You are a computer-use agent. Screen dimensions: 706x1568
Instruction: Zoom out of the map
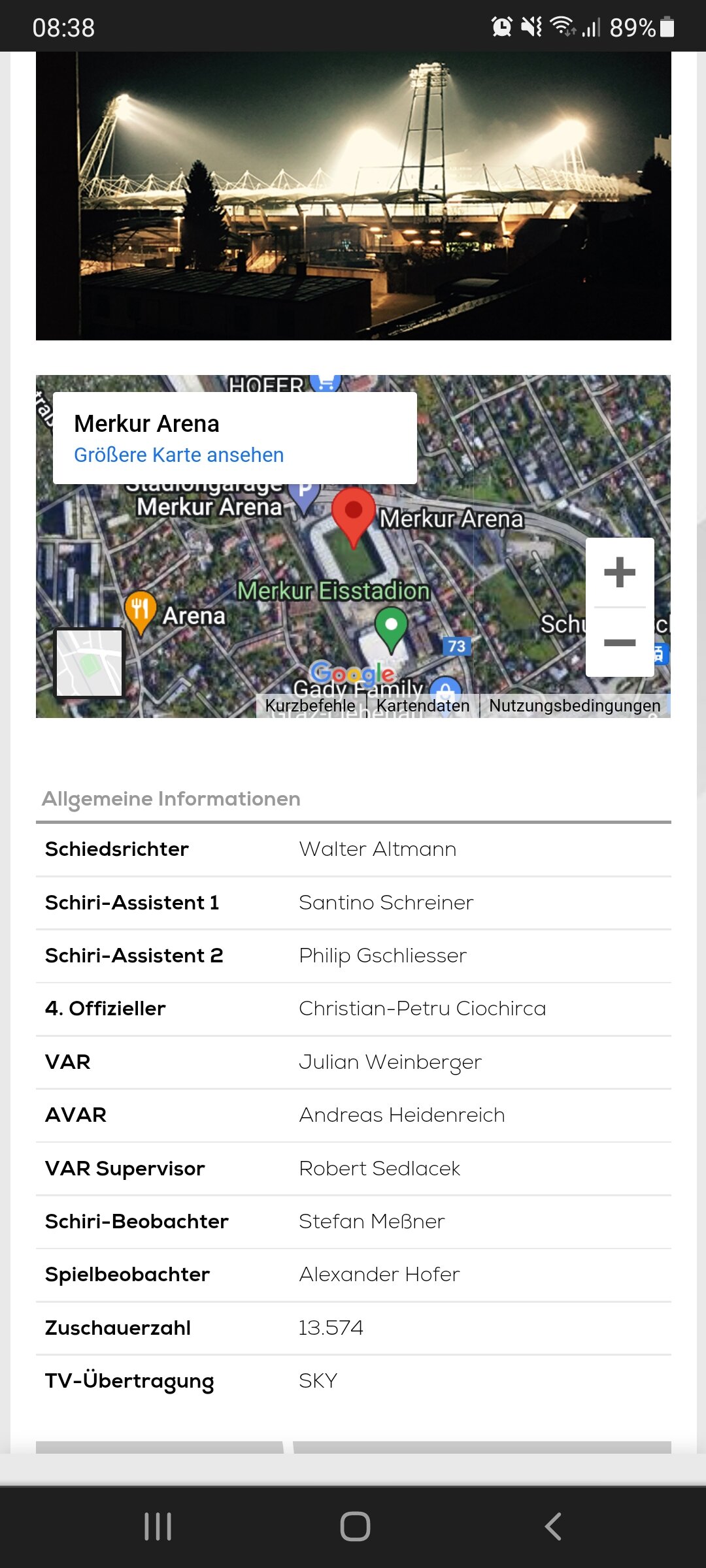[x=620, y=643]
